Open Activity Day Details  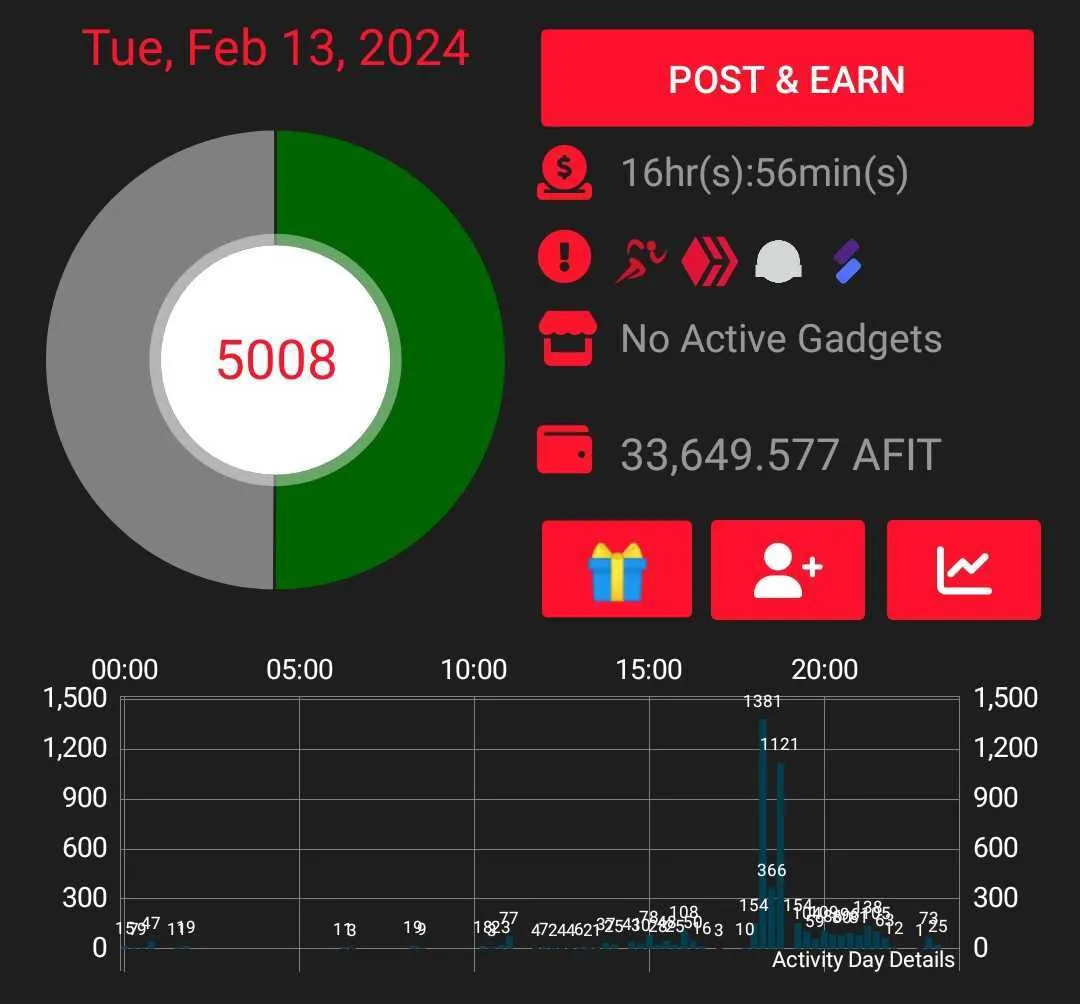tap(863, 960)
